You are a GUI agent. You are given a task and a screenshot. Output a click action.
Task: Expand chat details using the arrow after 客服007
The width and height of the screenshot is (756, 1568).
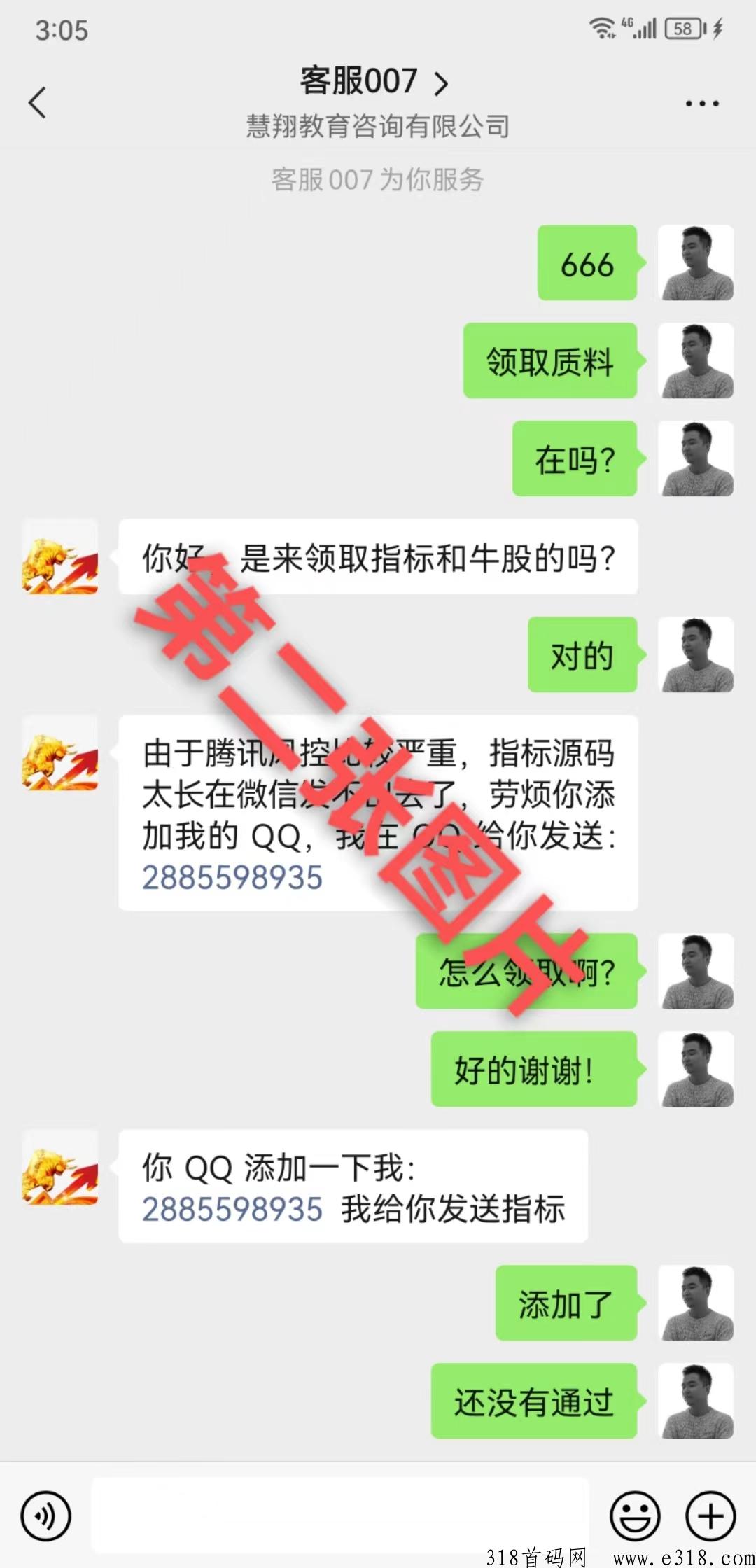tap(441, 83)
